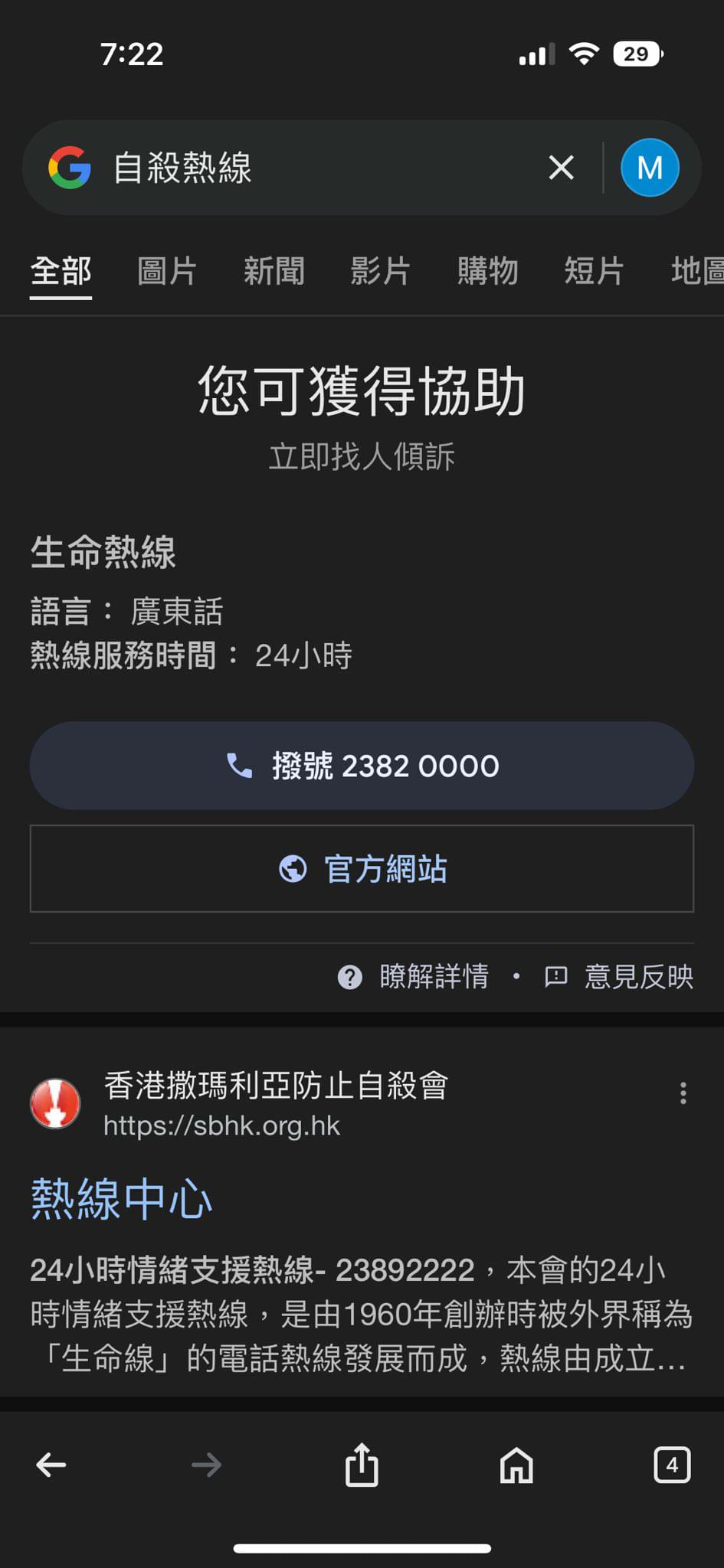Go to the browser home page

pyautogui.click(x=516, y=1465)
